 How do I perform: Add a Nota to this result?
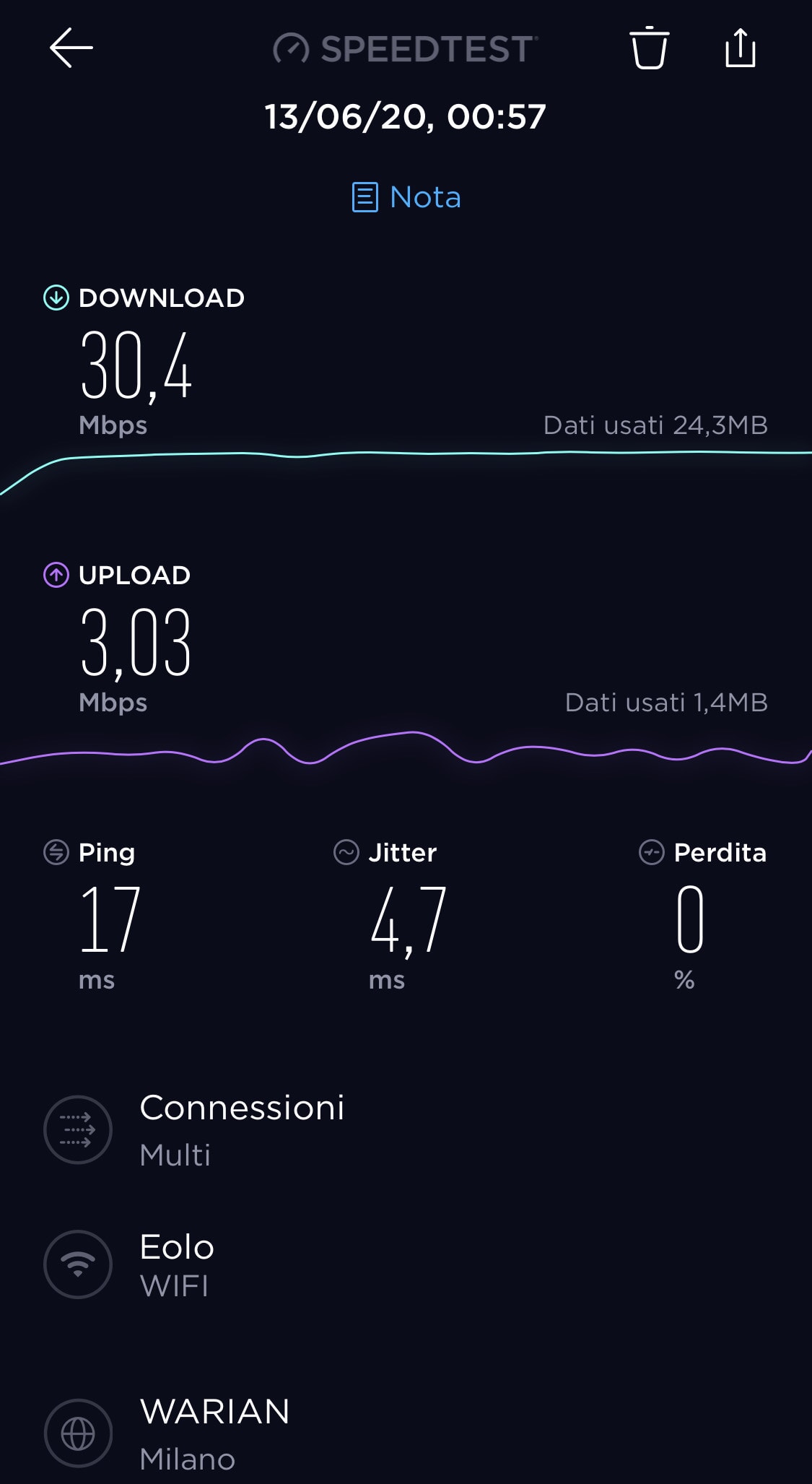406,197
